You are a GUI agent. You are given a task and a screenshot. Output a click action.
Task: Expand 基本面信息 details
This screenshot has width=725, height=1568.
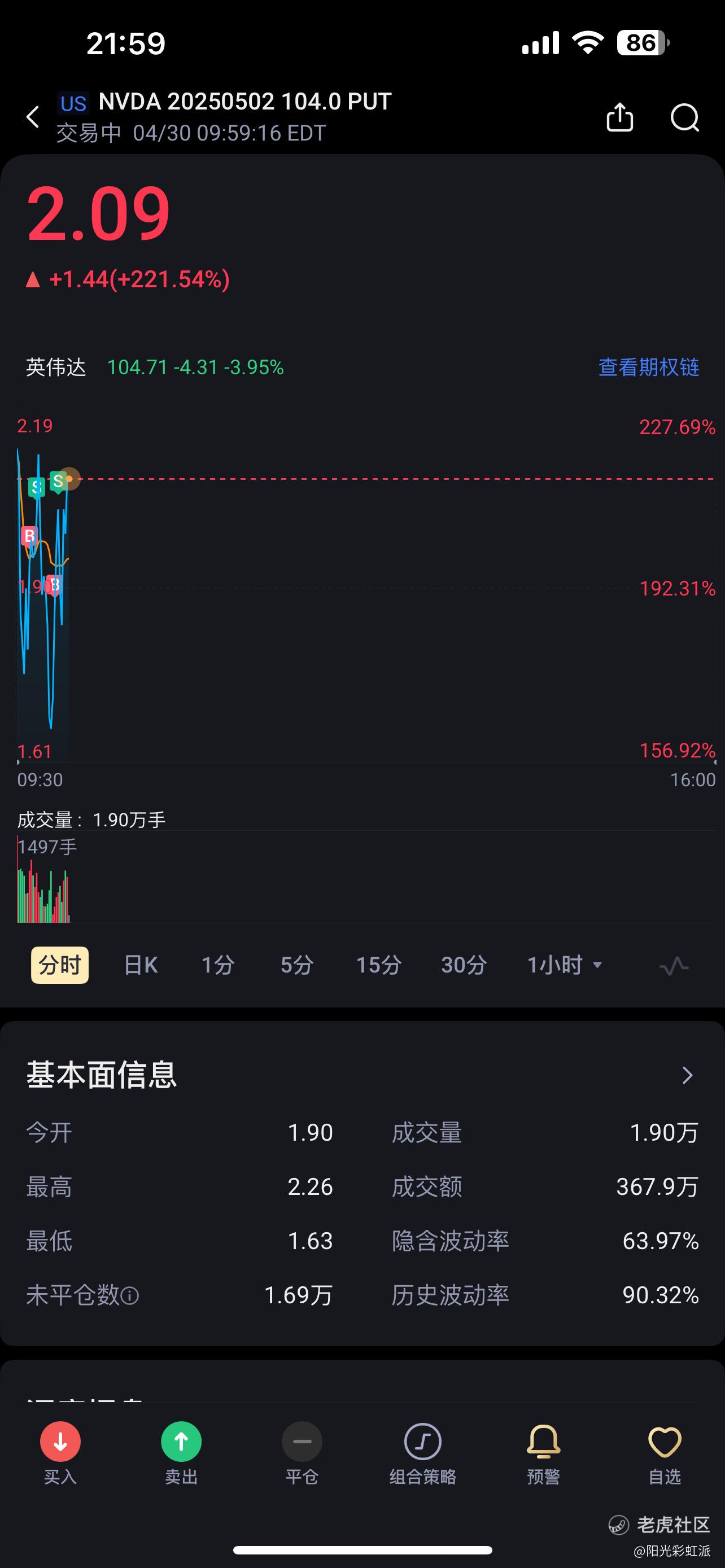point(687,1075)
